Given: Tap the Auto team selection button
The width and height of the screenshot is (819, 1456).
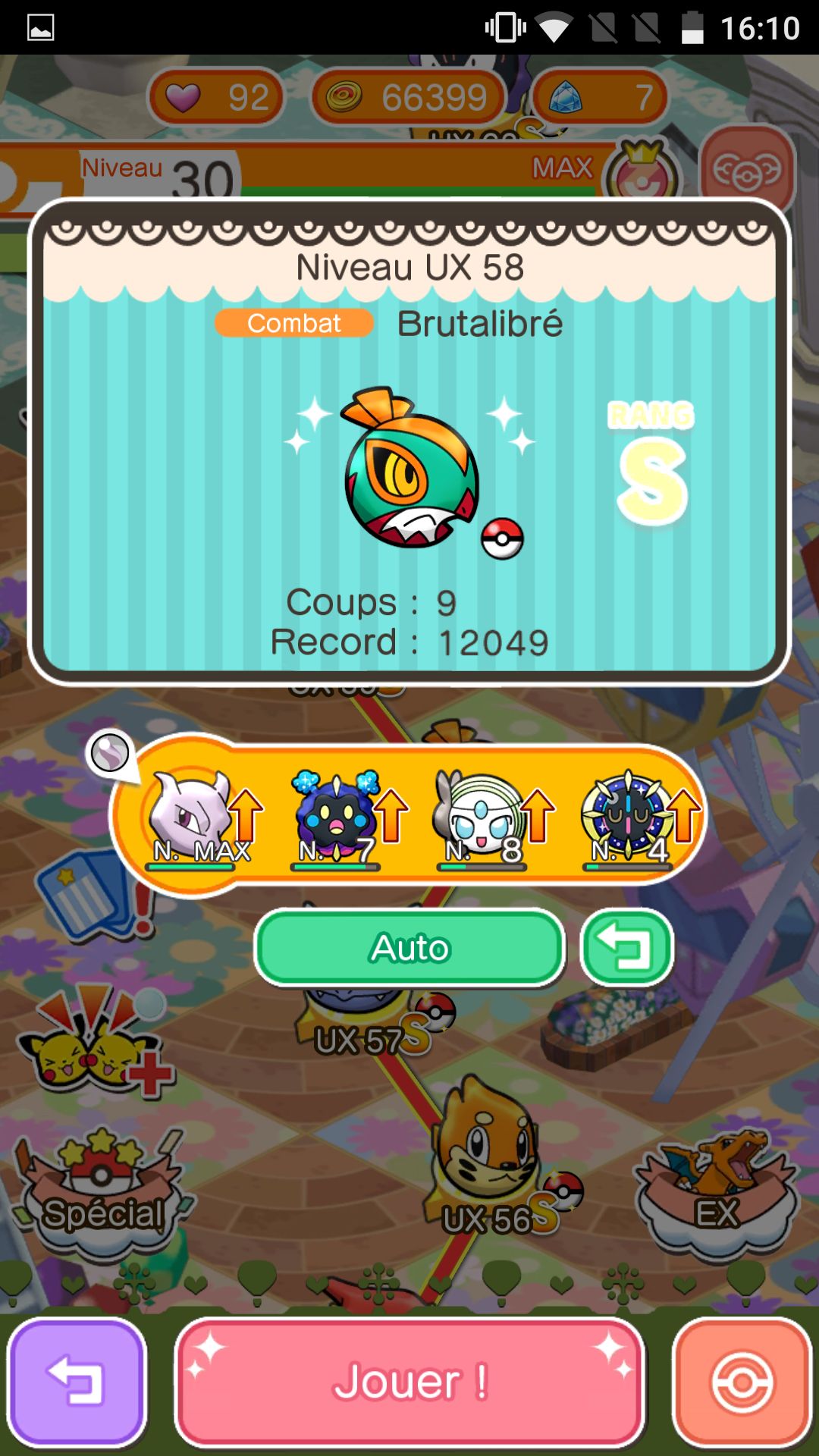Looking at the screenshot, I should (x=409, y=948).
